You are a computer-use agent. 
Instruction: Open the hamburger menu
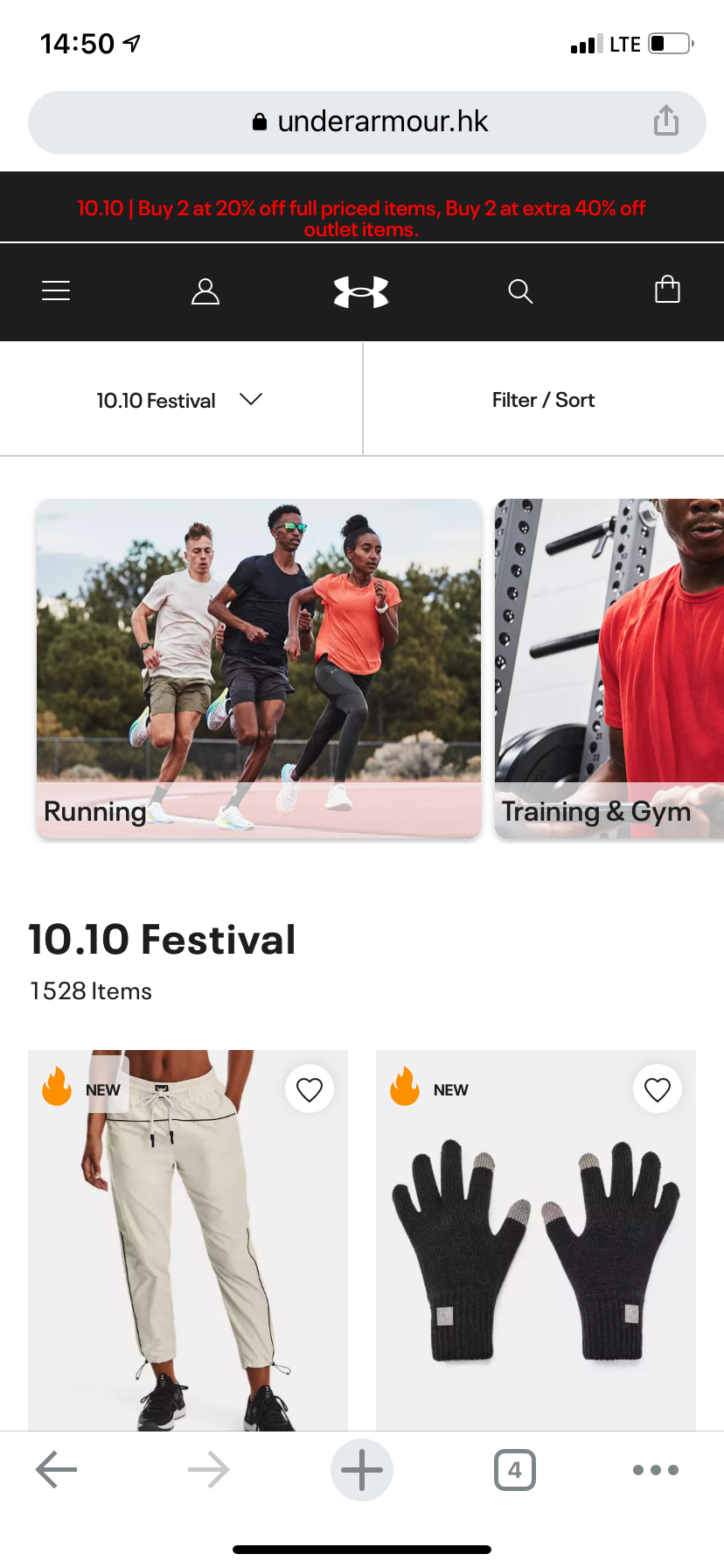(x=56, y=290)
